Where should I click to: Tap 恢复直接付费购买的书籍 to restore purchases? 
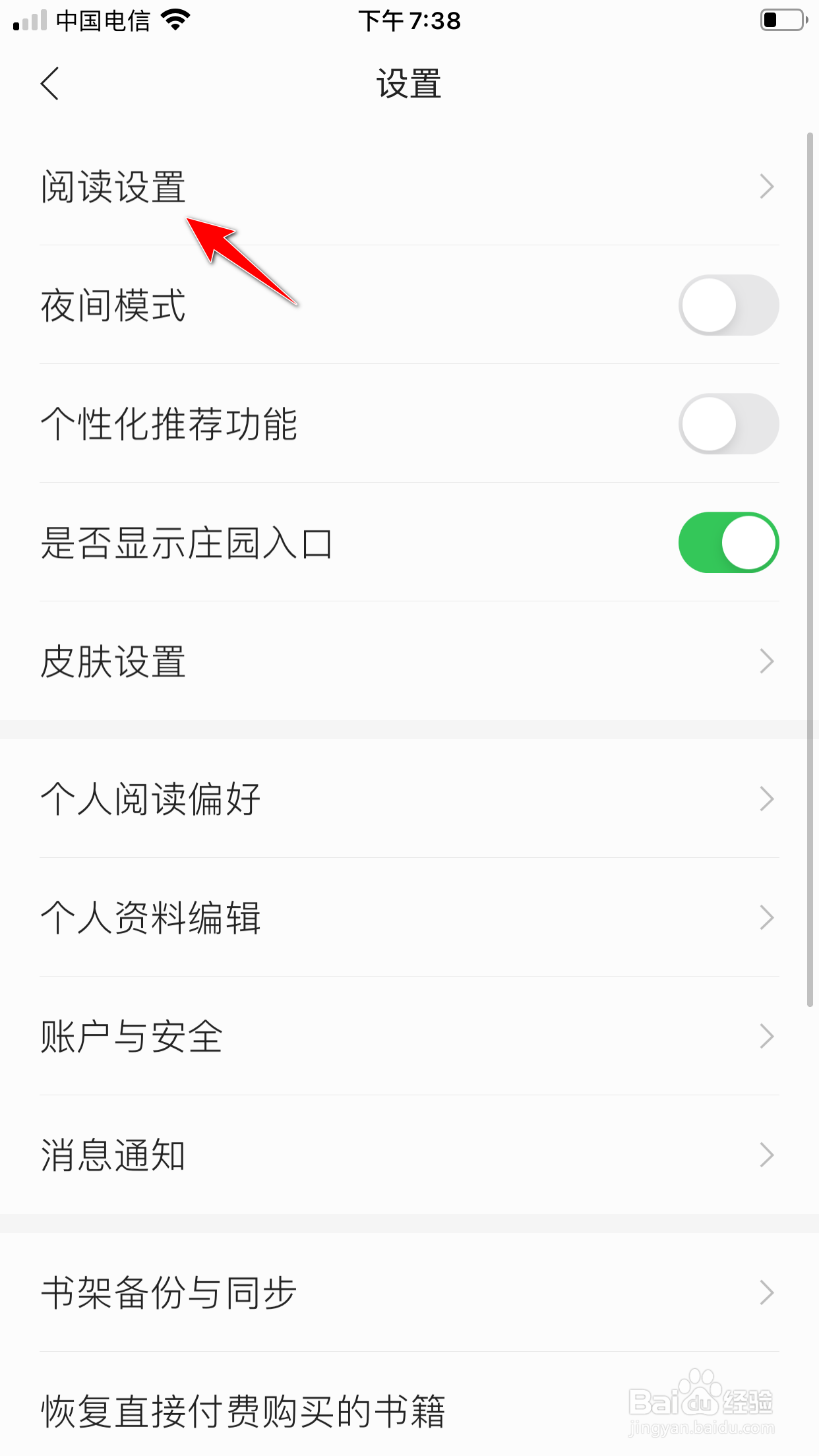(243, 1411)
